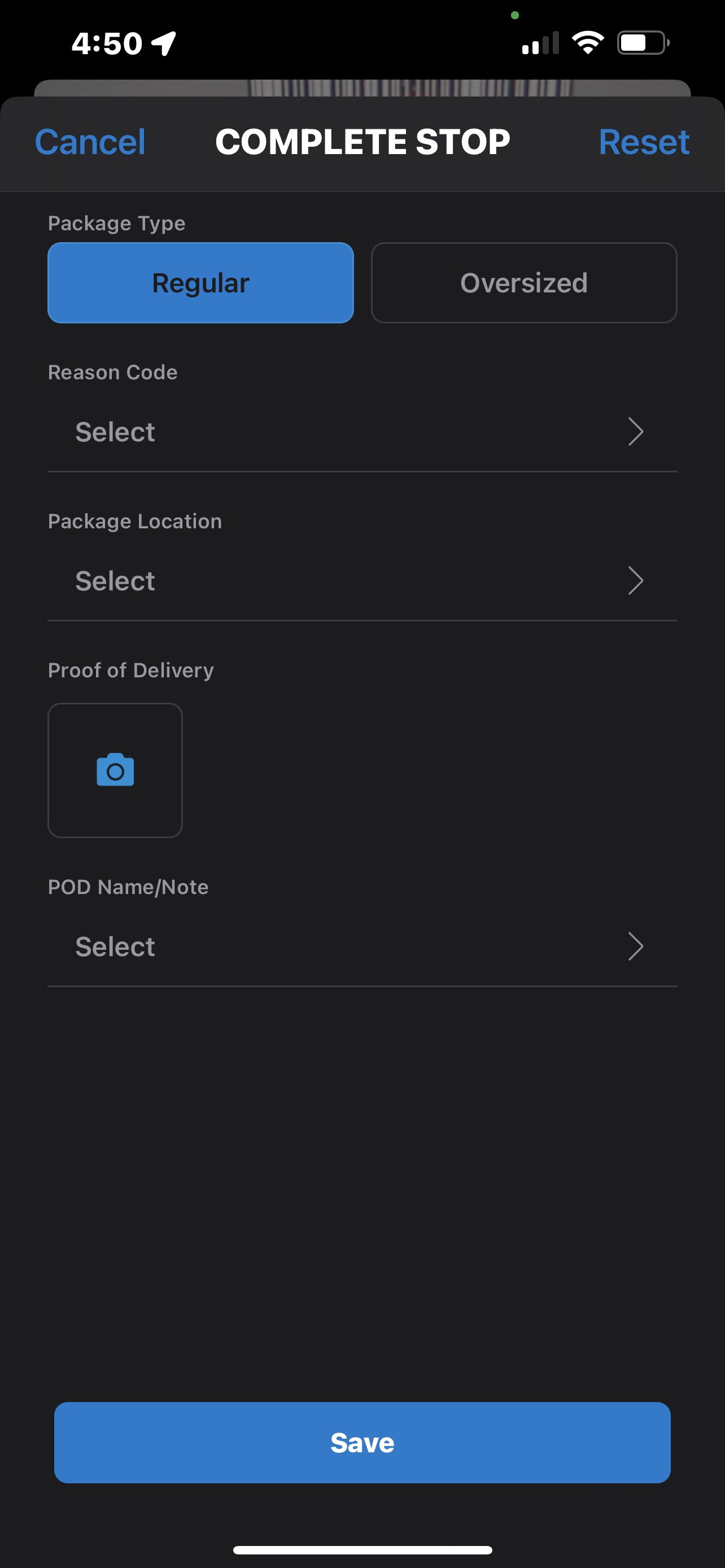Cancel completing the stop
This screenshot has height=1568, width=725.
pos(90,142)
